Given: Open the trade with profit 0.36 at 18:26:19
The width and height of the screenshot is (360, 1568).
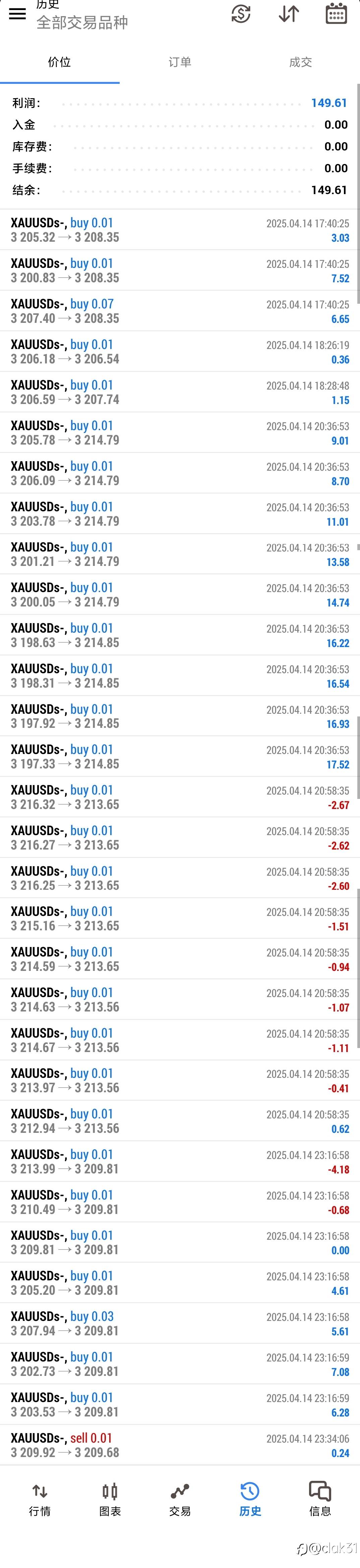Looking at the screenshot, I should click(x=180, y=352).
